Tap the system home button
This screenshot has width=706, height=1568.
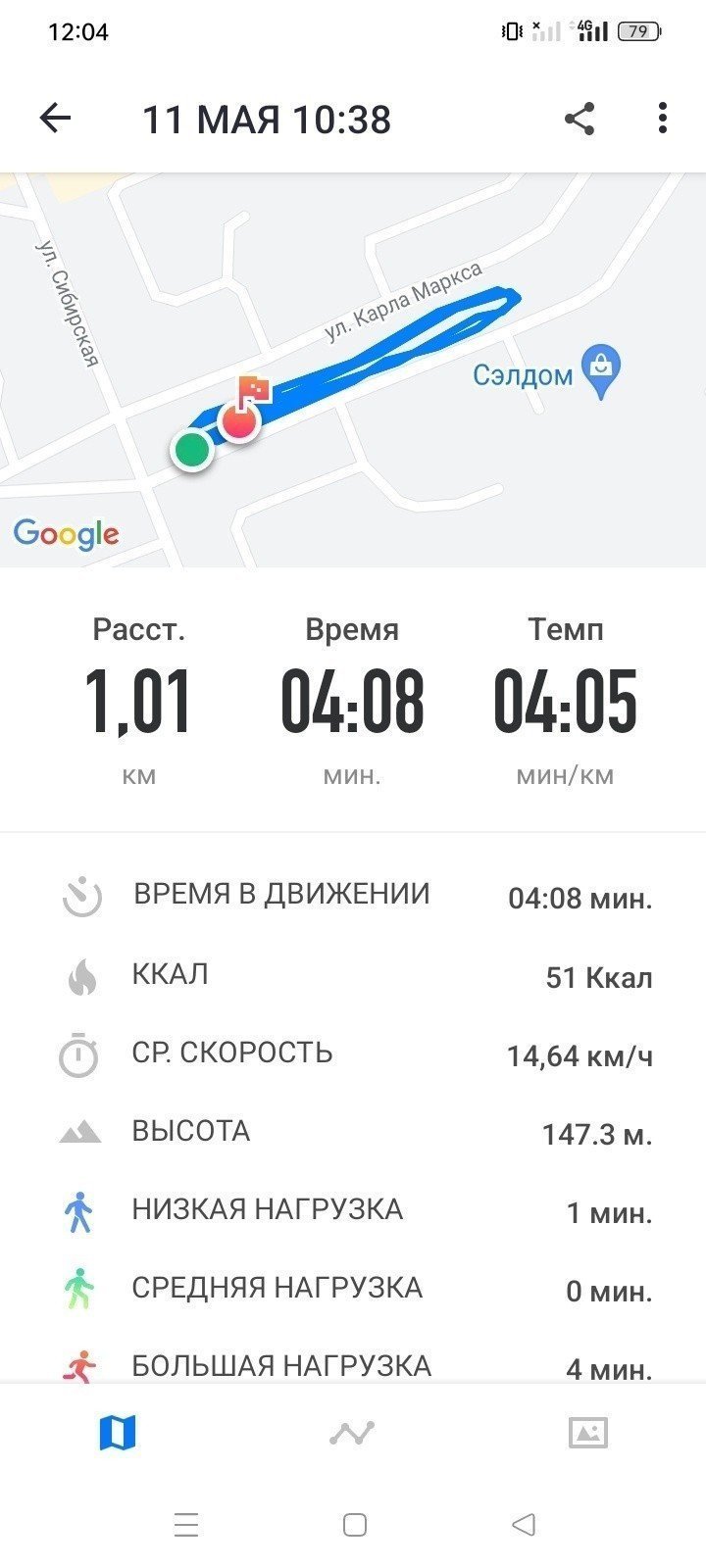355,1525
